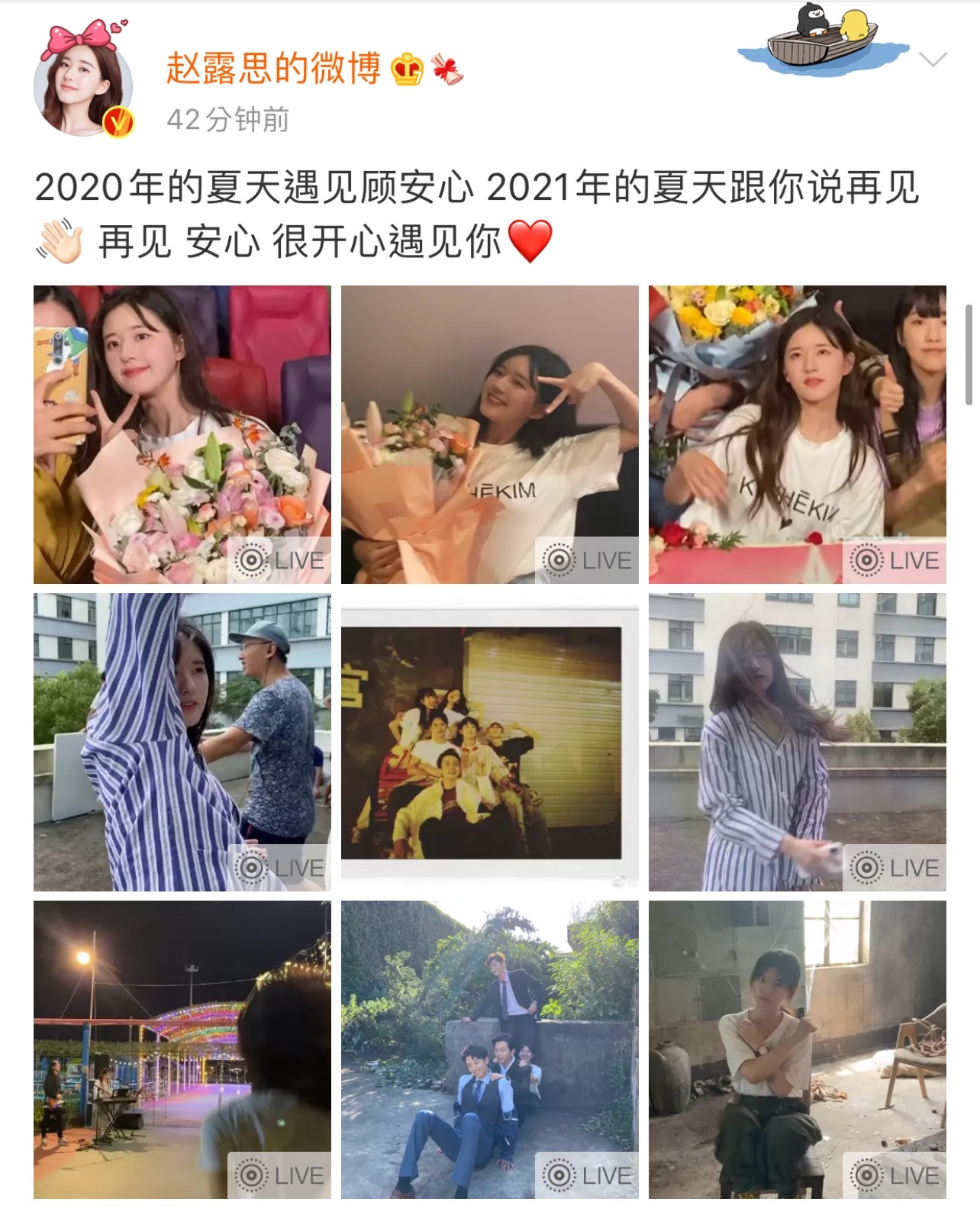Open night photo with colorful light tunnel
This screenshot has width=980, height=1225.
(x=182, y=1049)
